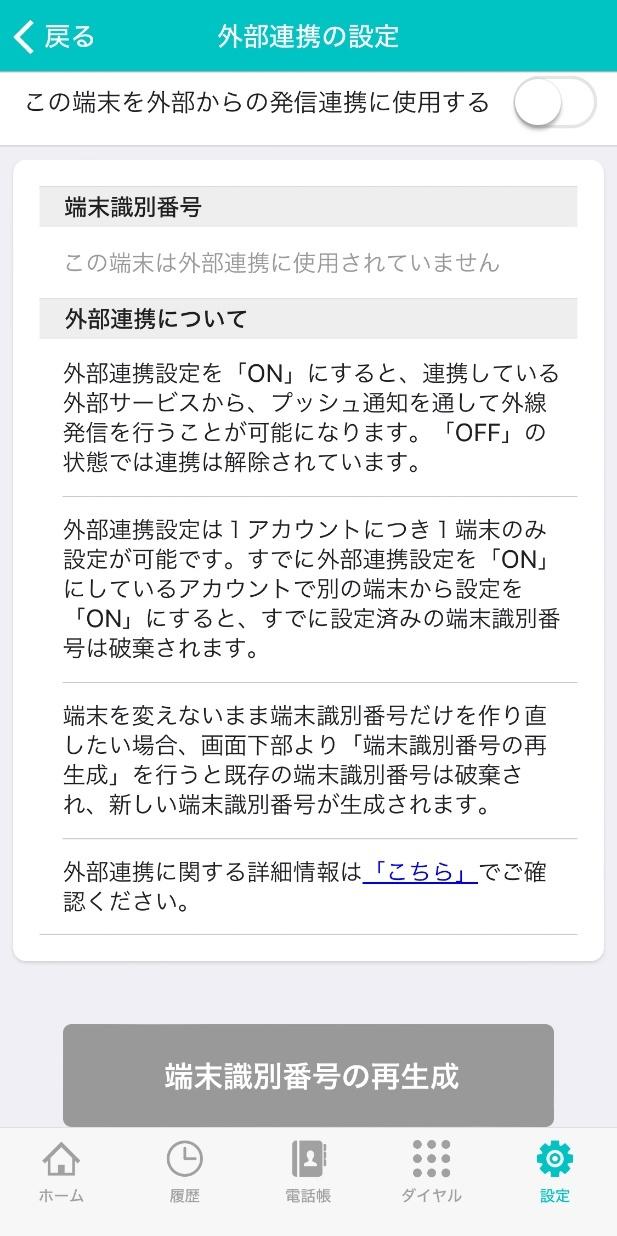The height and width of the screenshot is (1236, 617).
Task: Open the 履歴 tab
Action: pos(184,1172)
